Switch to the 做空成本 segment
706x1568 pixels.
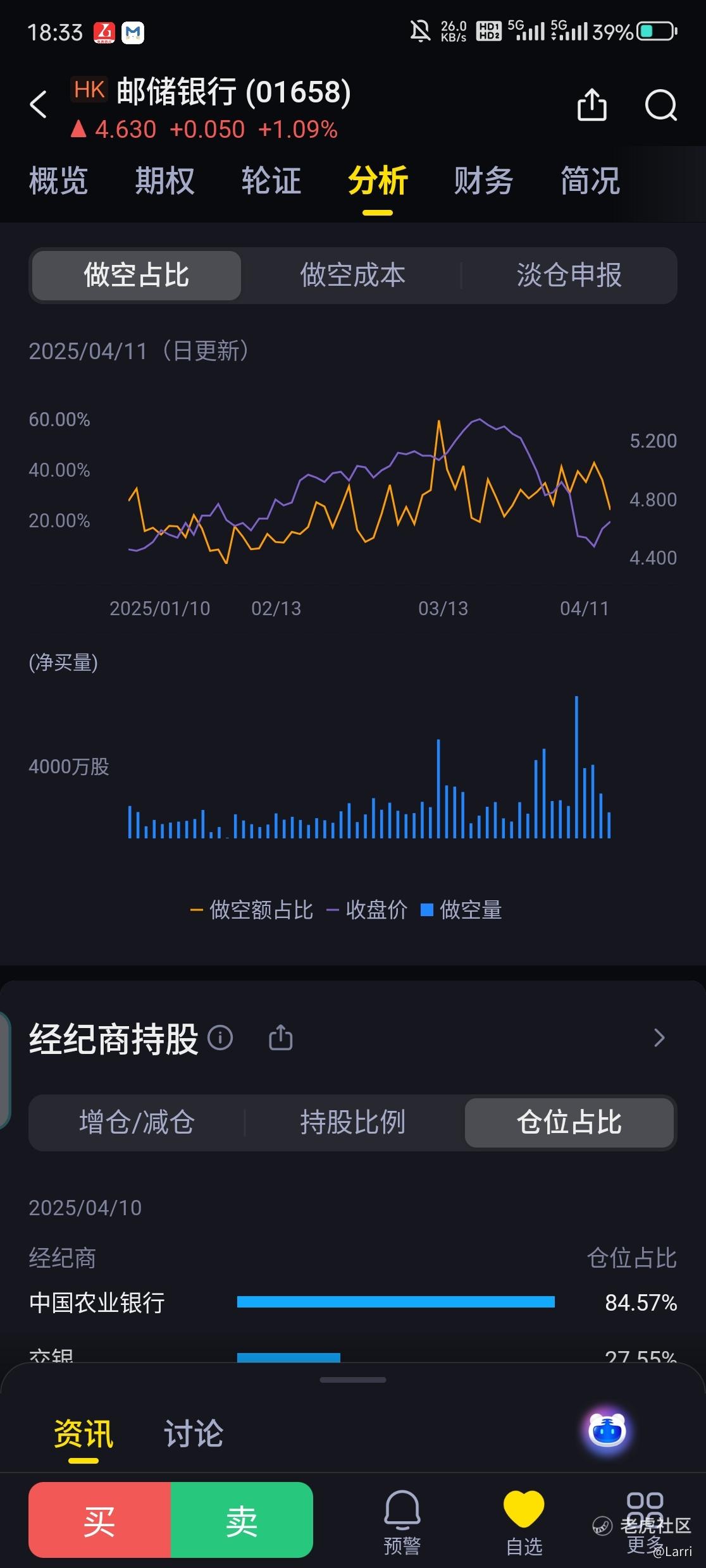pyautogui.click(x=352, y=275)
